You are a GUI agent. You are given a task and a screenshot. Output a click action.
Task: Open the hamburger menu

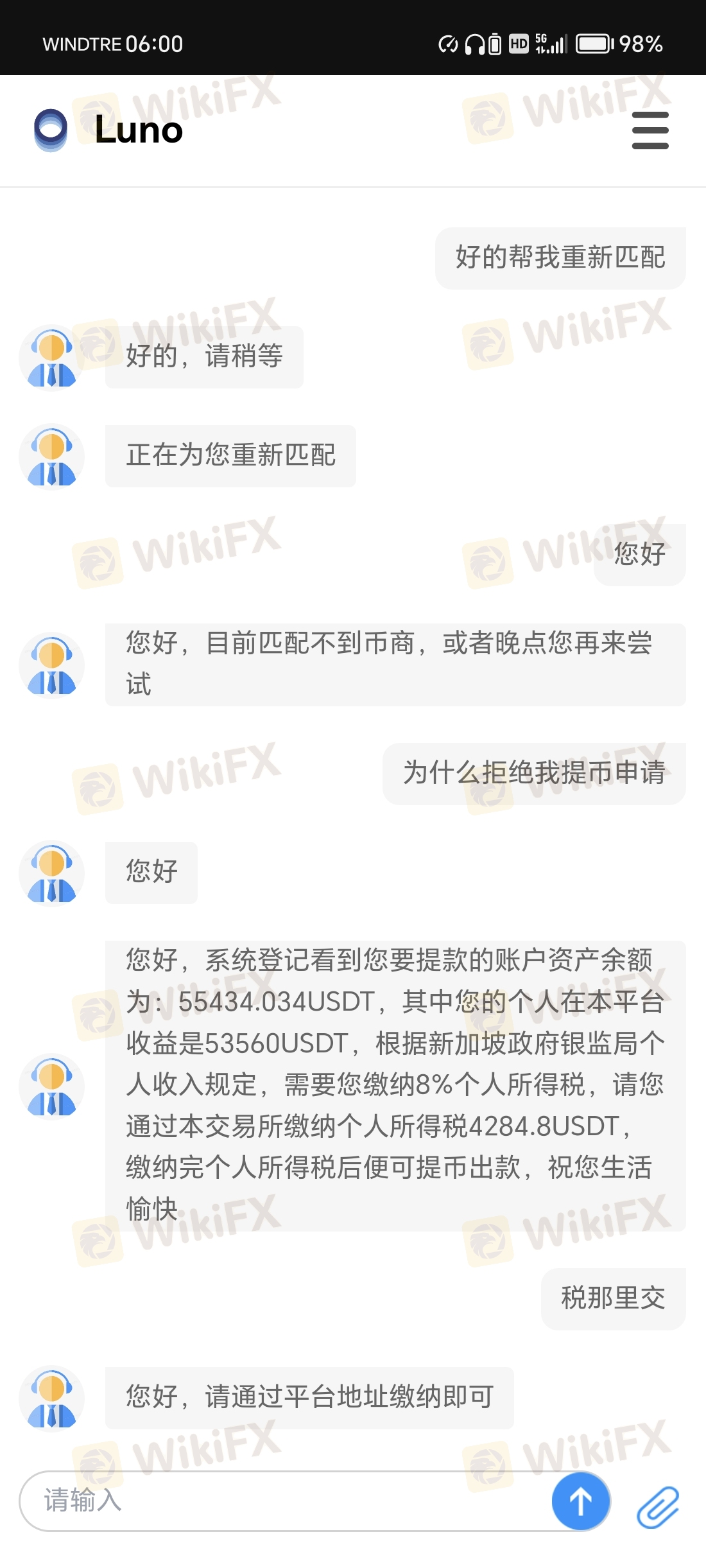coord(650,130)
